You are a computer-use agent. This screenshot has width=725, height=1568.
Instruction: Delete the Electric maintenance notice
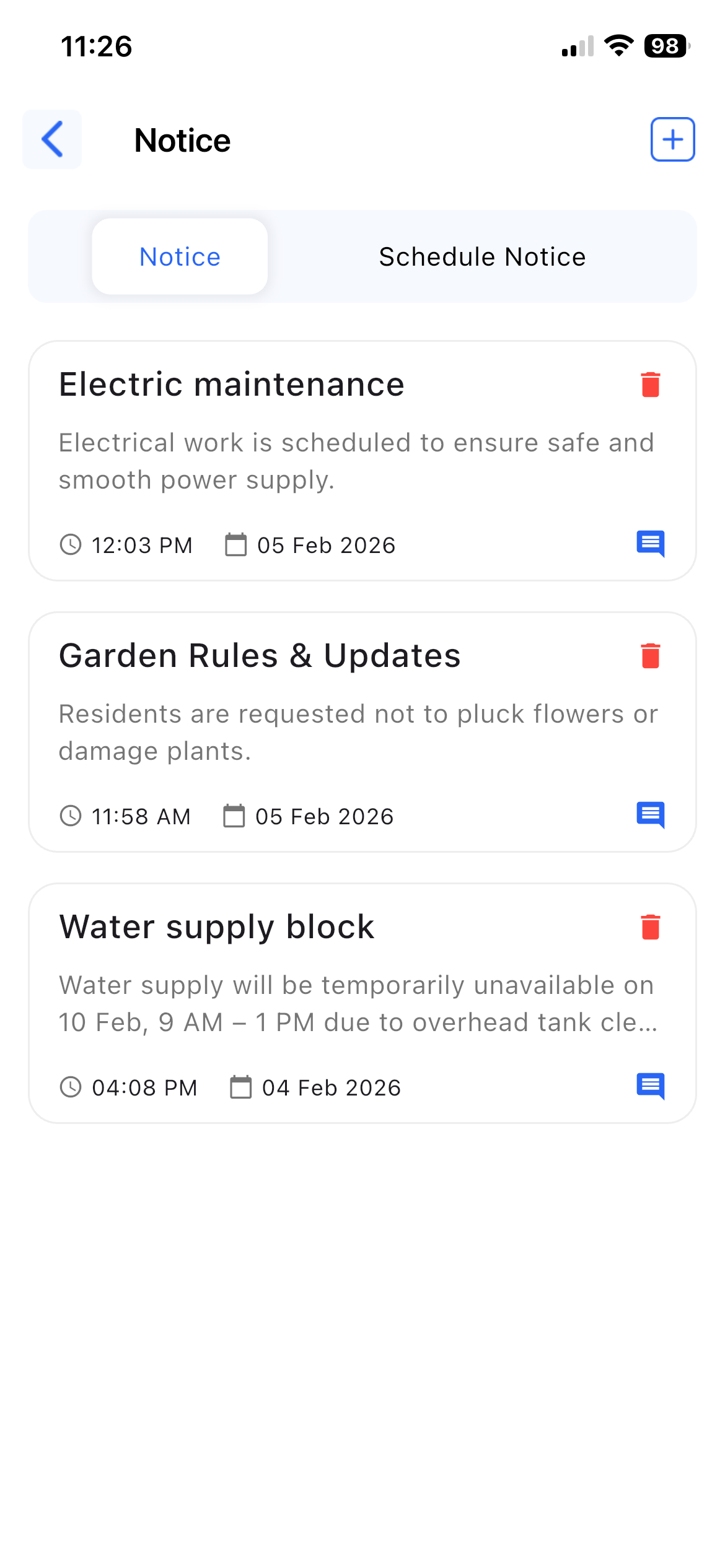[x=650, y=385]
